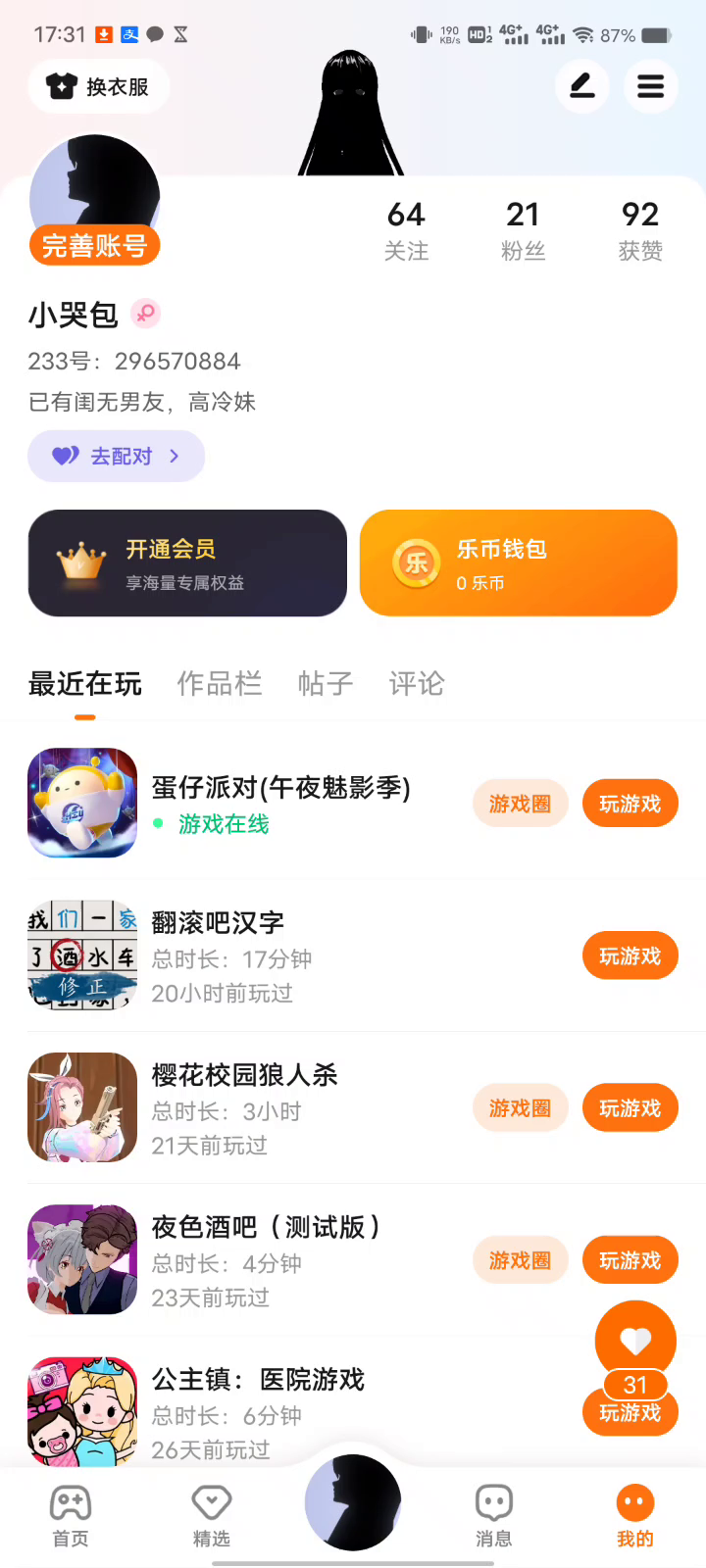Screen dimensions: 706x1568
Task: Open the edit profile pencil icon
Action: [582, 86]
